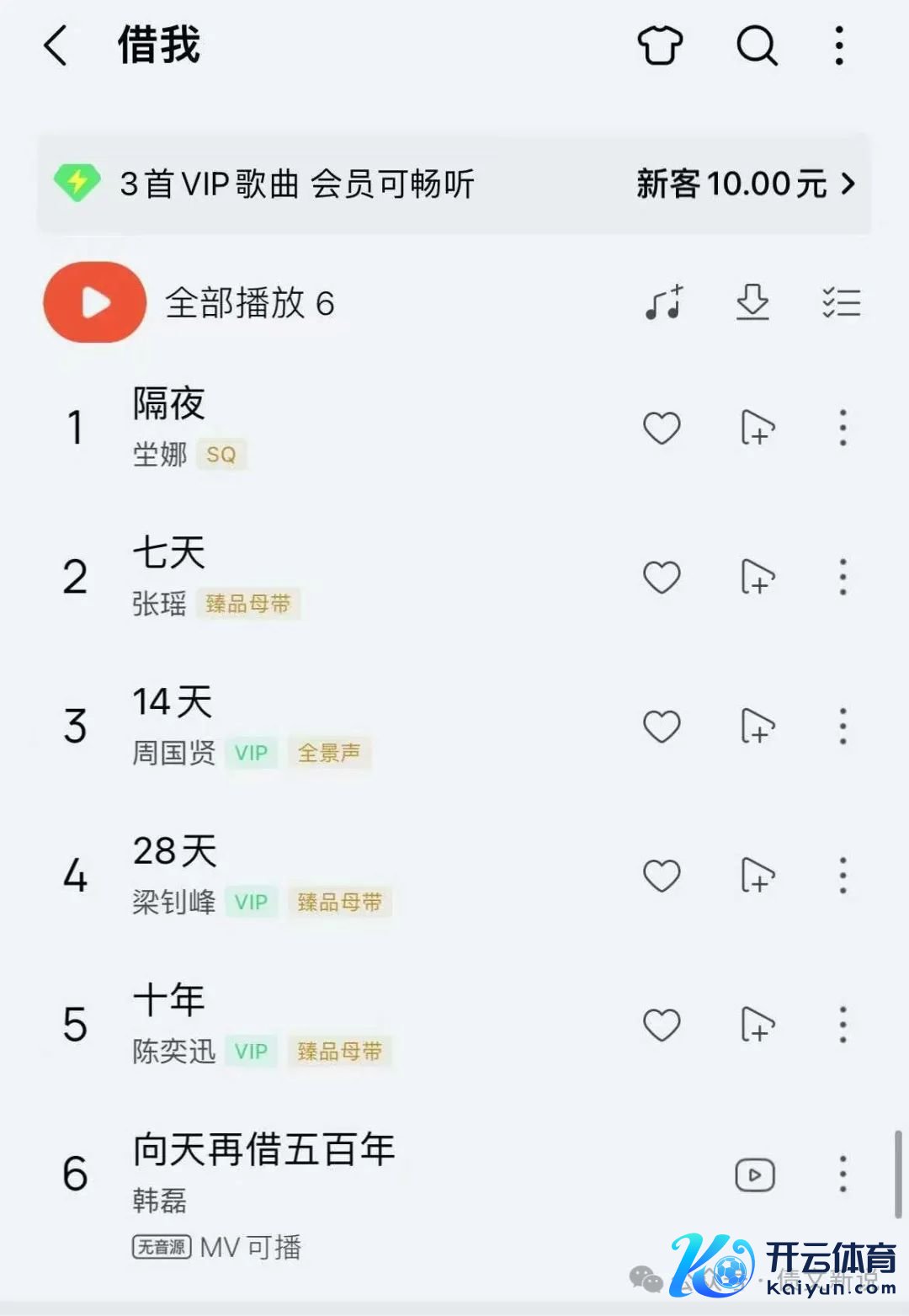
Task: Go back from the 借我 playlist
Action: pos(56,45)
